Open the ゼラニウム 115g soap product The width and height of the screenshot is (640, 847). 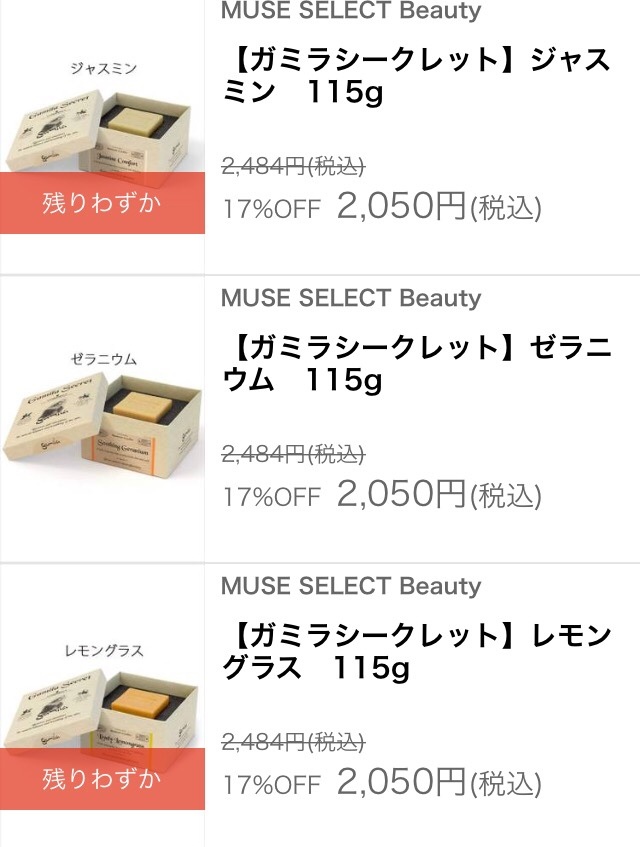(415, 364)
